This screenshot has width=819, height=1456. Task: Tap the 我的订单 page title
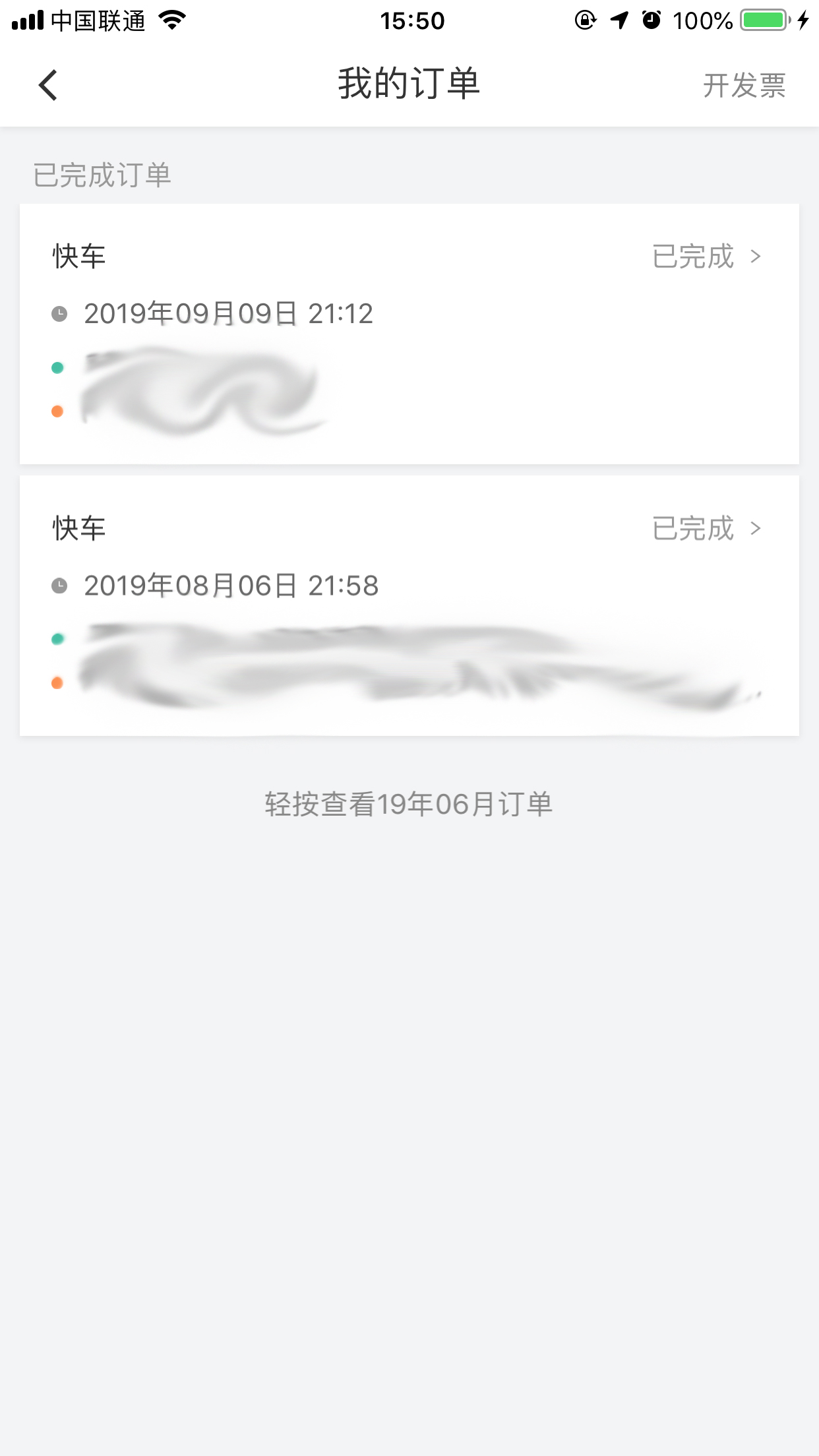coord(409,84)
